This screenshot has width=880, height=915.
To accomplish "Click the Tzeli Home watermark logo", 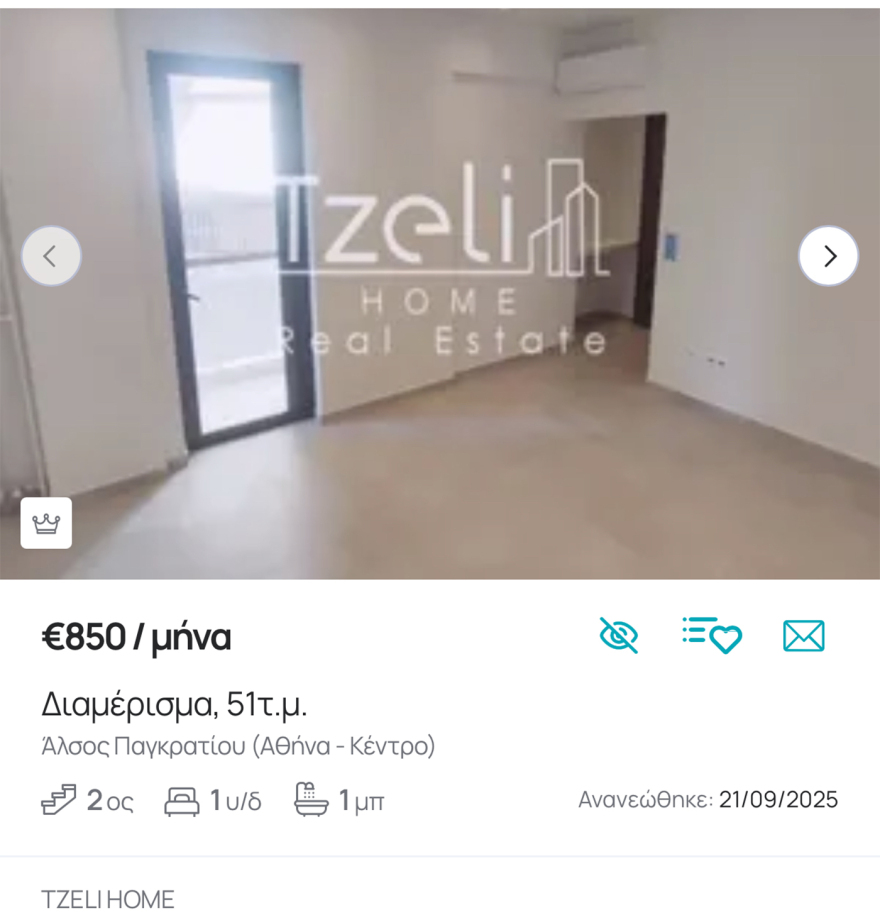I will [440, 250].
